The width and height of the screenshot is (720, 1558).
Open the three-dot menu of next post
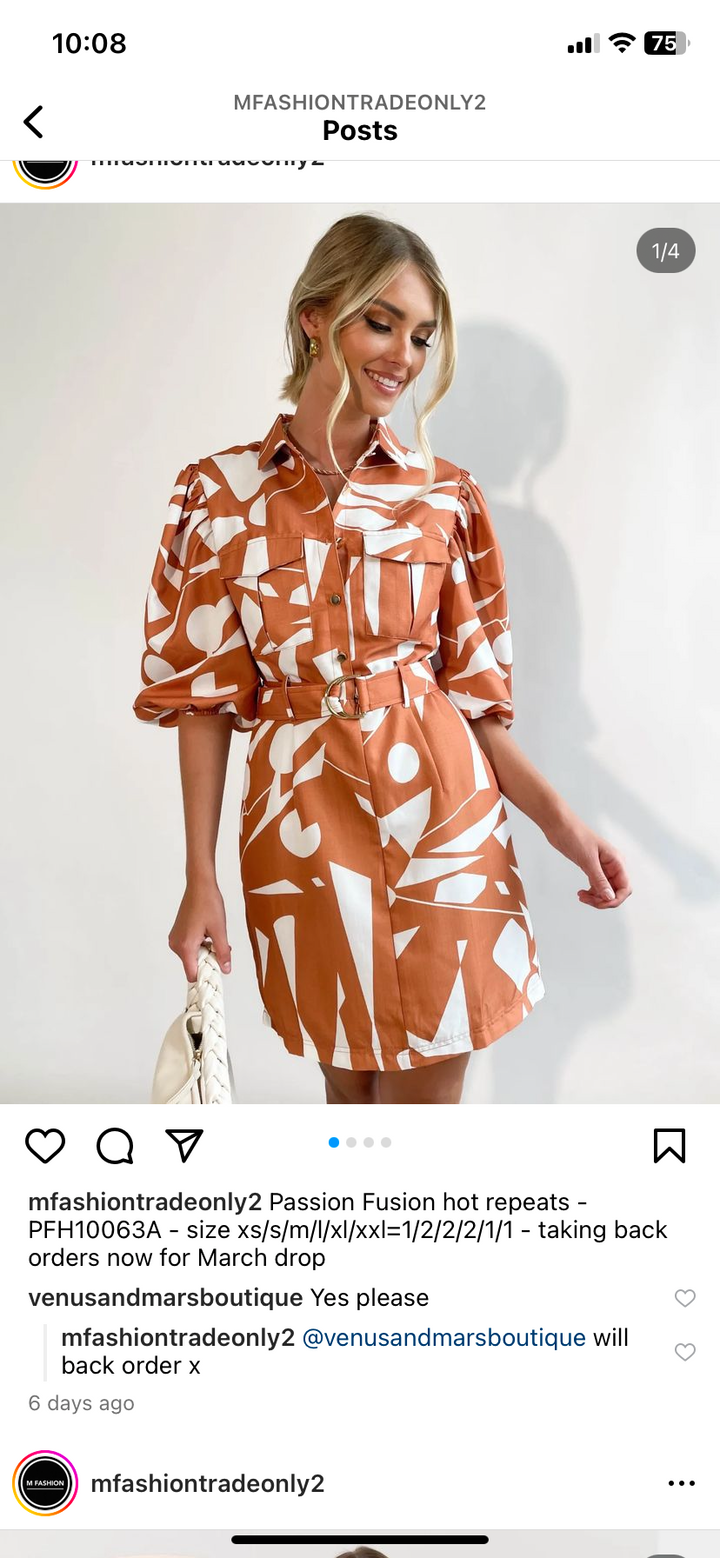pos(681,1484)
